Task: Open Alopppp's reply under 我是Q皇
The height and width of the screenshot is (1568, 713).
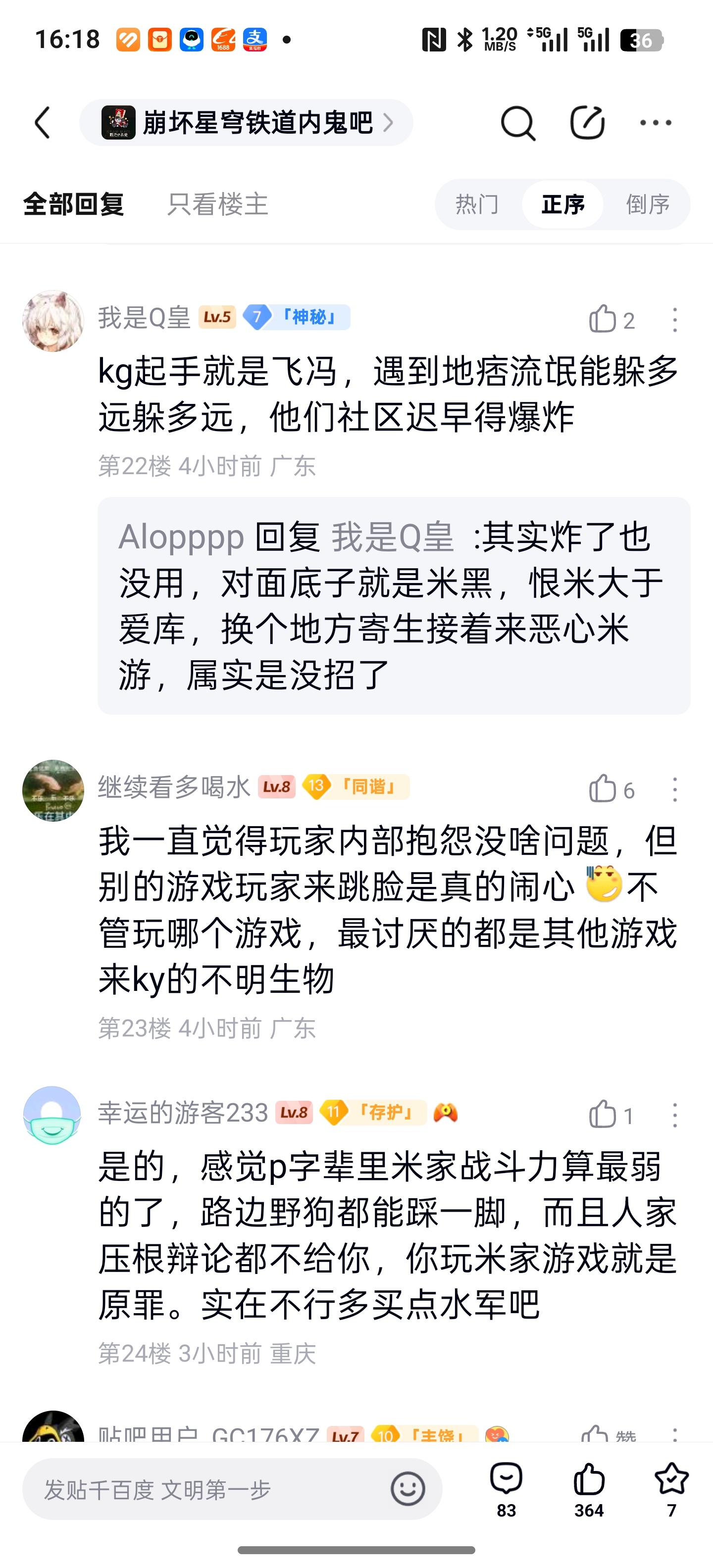Action: pyautogui.click(x=393, y=605)
